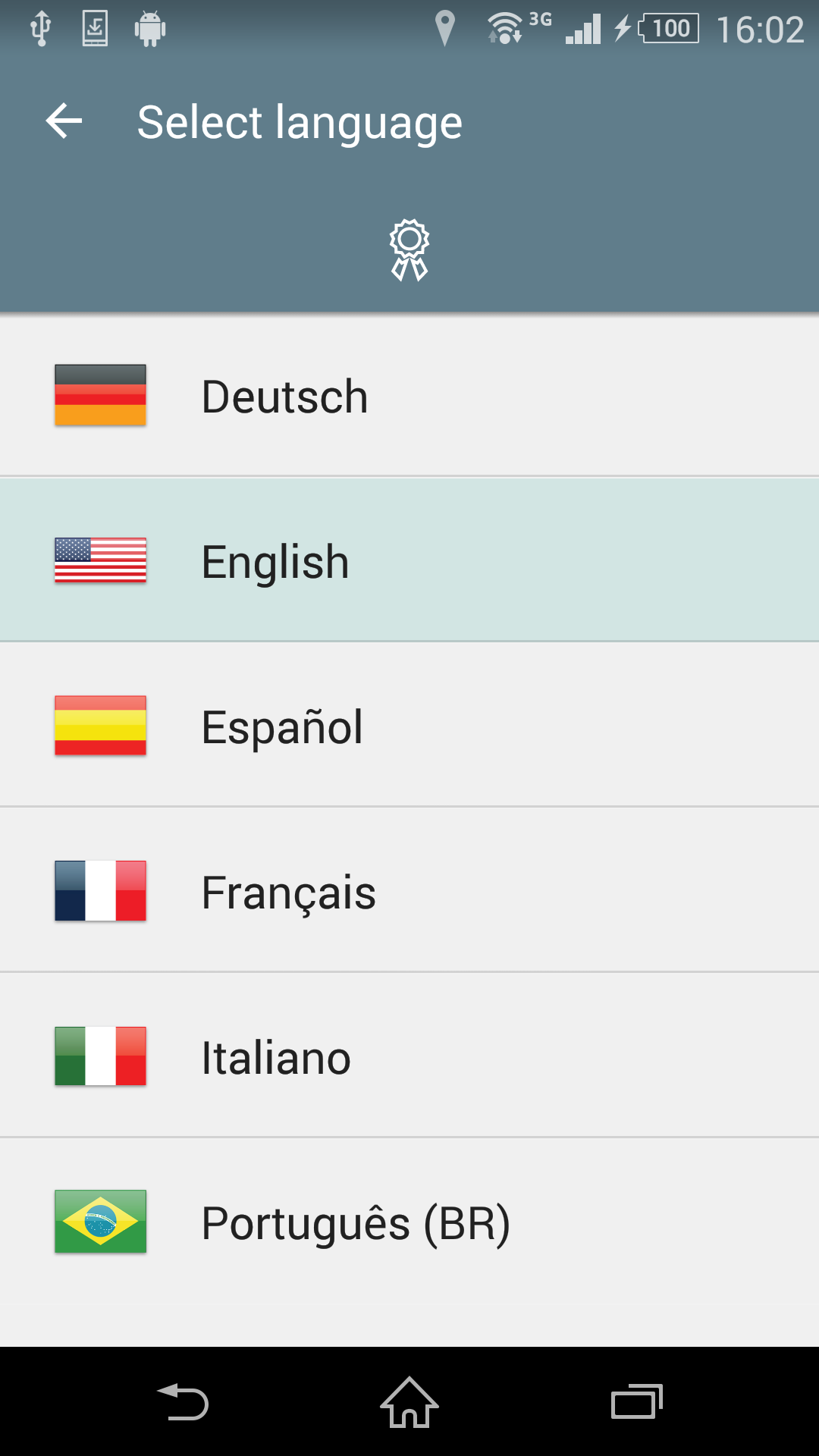This screenshot has height=1456, width=819.
Task: Select Español from the list
Action: pos(409,726)
